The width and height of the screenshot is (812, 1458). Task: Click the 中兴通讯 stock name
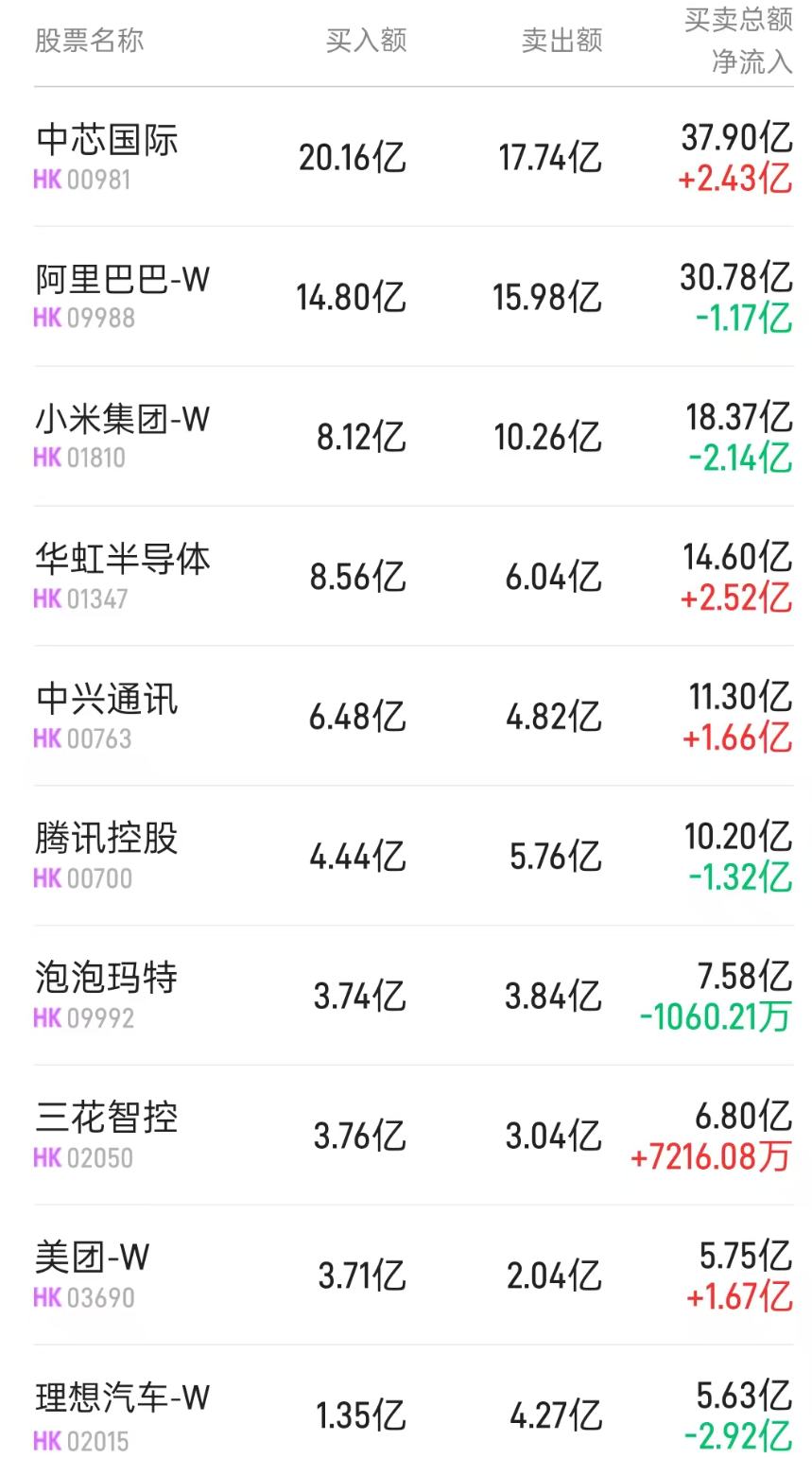tap(109, 698)
